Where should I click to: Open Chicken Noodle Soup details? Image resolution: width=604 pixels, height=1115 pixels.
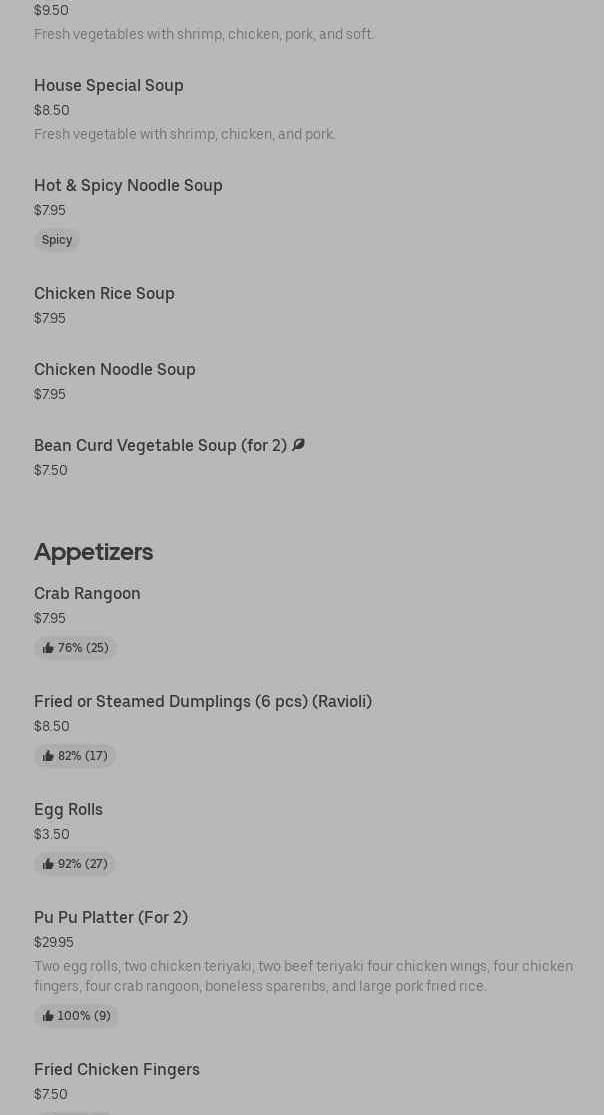click(x=115, y=370)
